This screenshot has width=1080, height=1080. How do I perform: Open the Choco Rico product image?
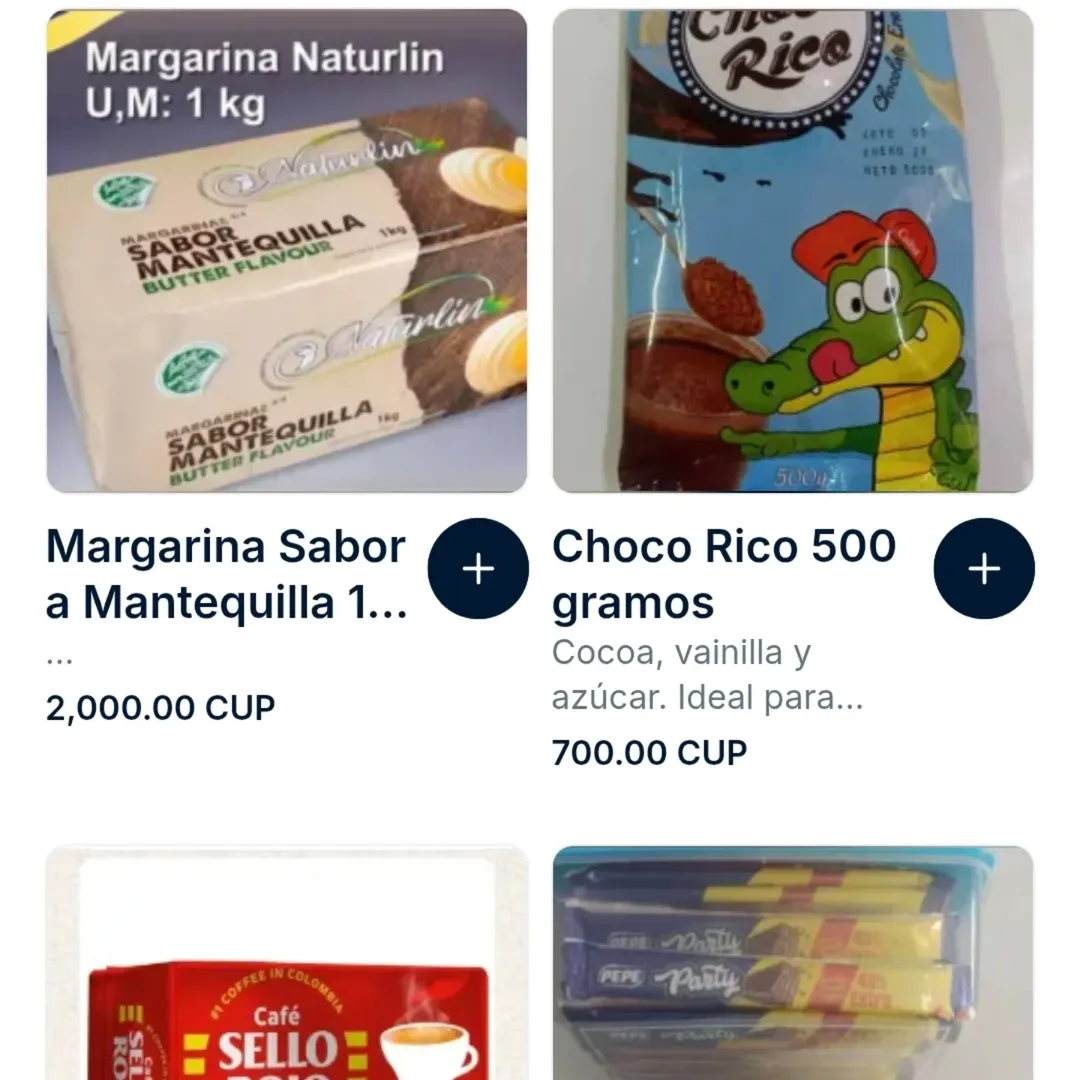793,251
